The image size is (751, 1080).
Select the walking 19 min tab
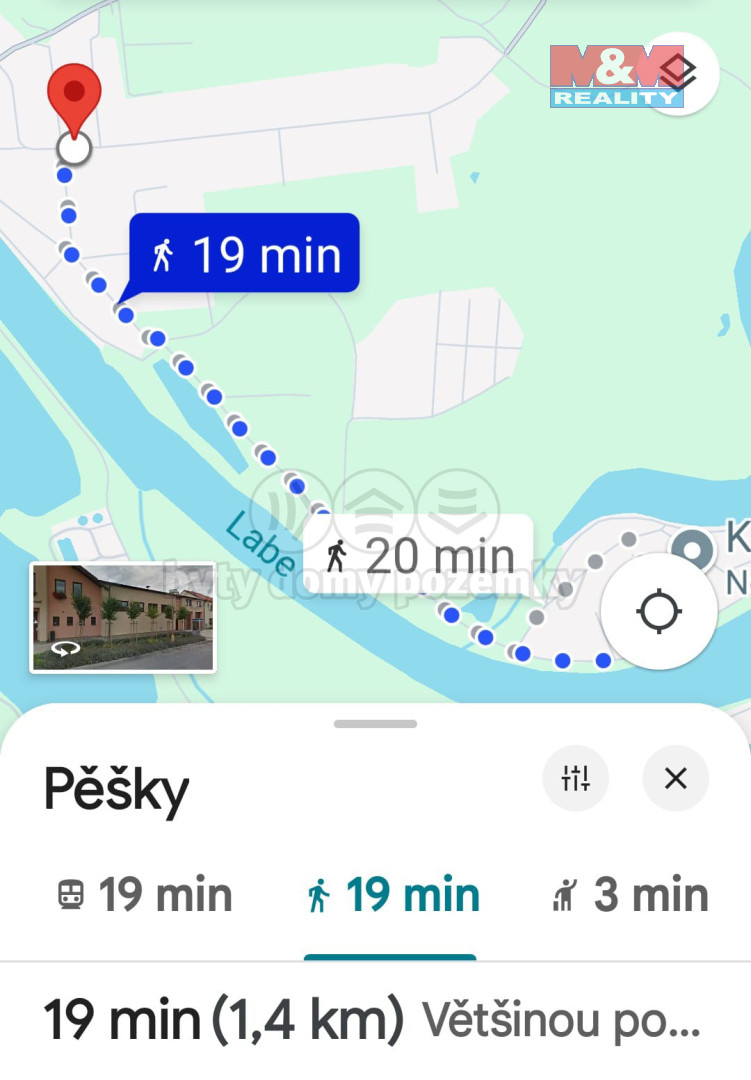[392, 895]
